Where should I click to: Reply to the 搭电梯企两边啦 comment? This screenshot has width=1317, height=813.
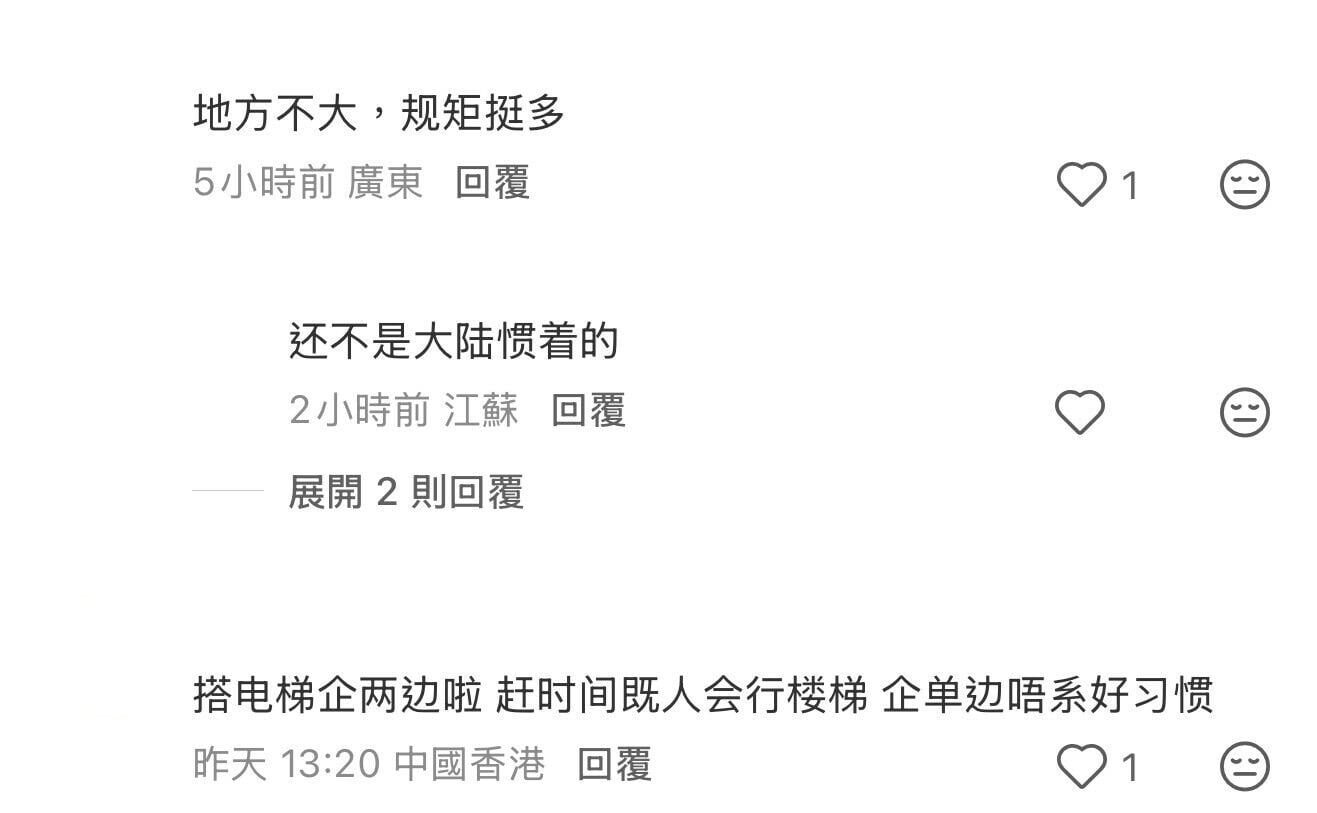click(x=614, y=765)
